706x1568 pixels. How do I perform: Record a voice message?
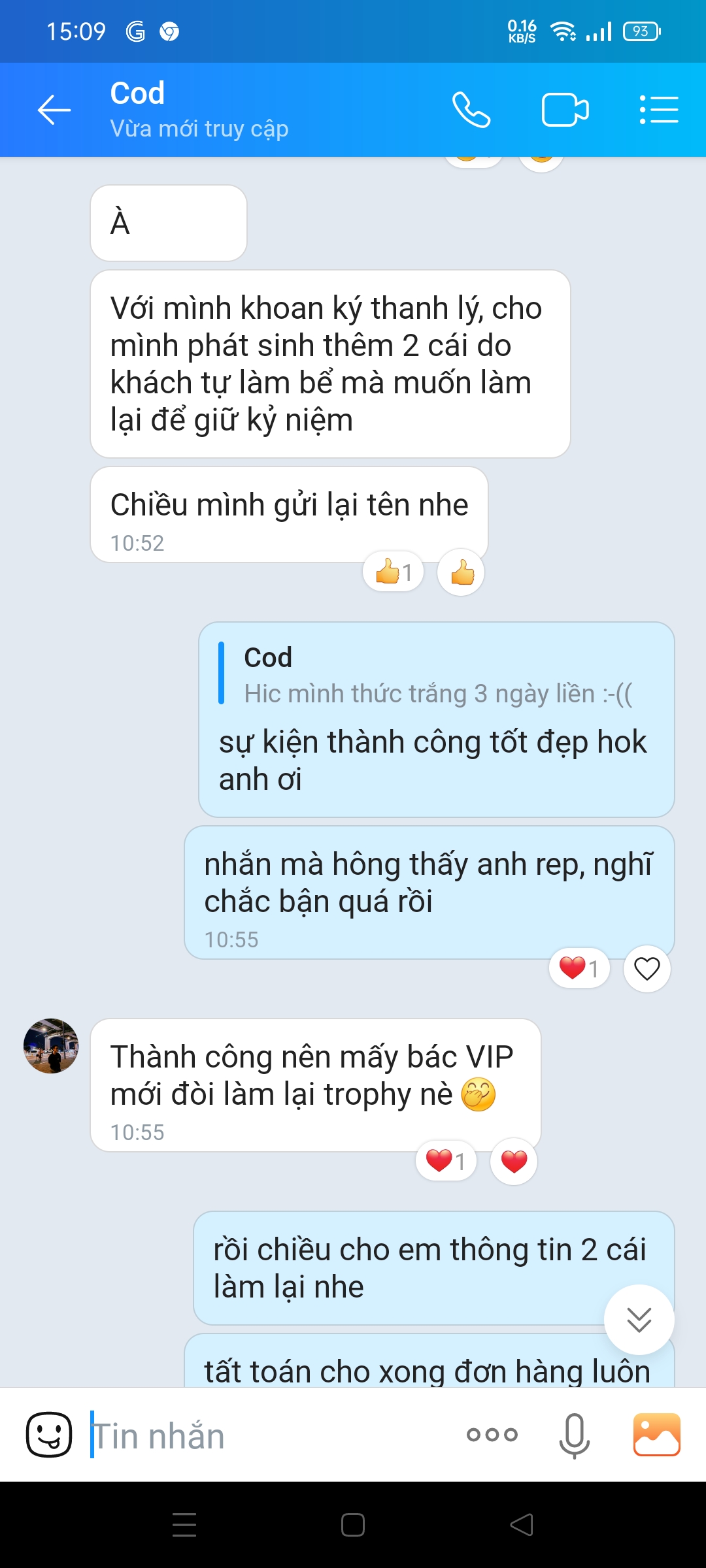tap(574, 1435)
